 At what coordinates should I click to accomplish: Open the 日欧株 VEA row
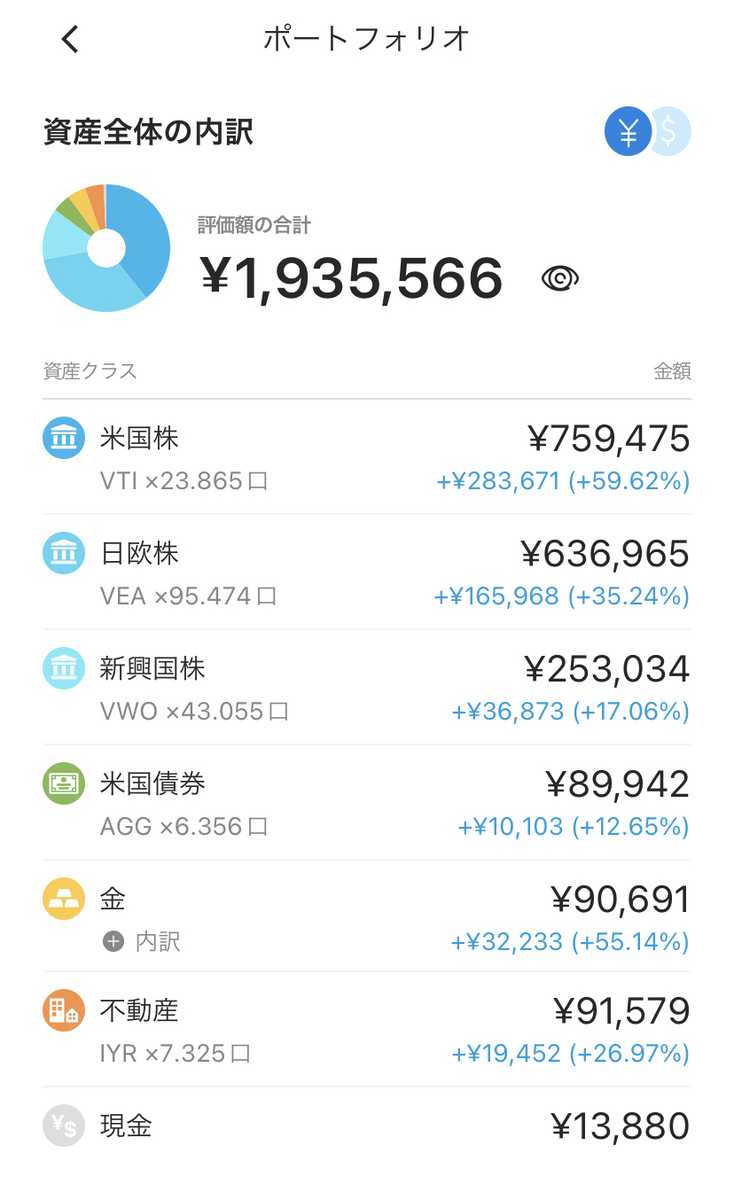367,573
